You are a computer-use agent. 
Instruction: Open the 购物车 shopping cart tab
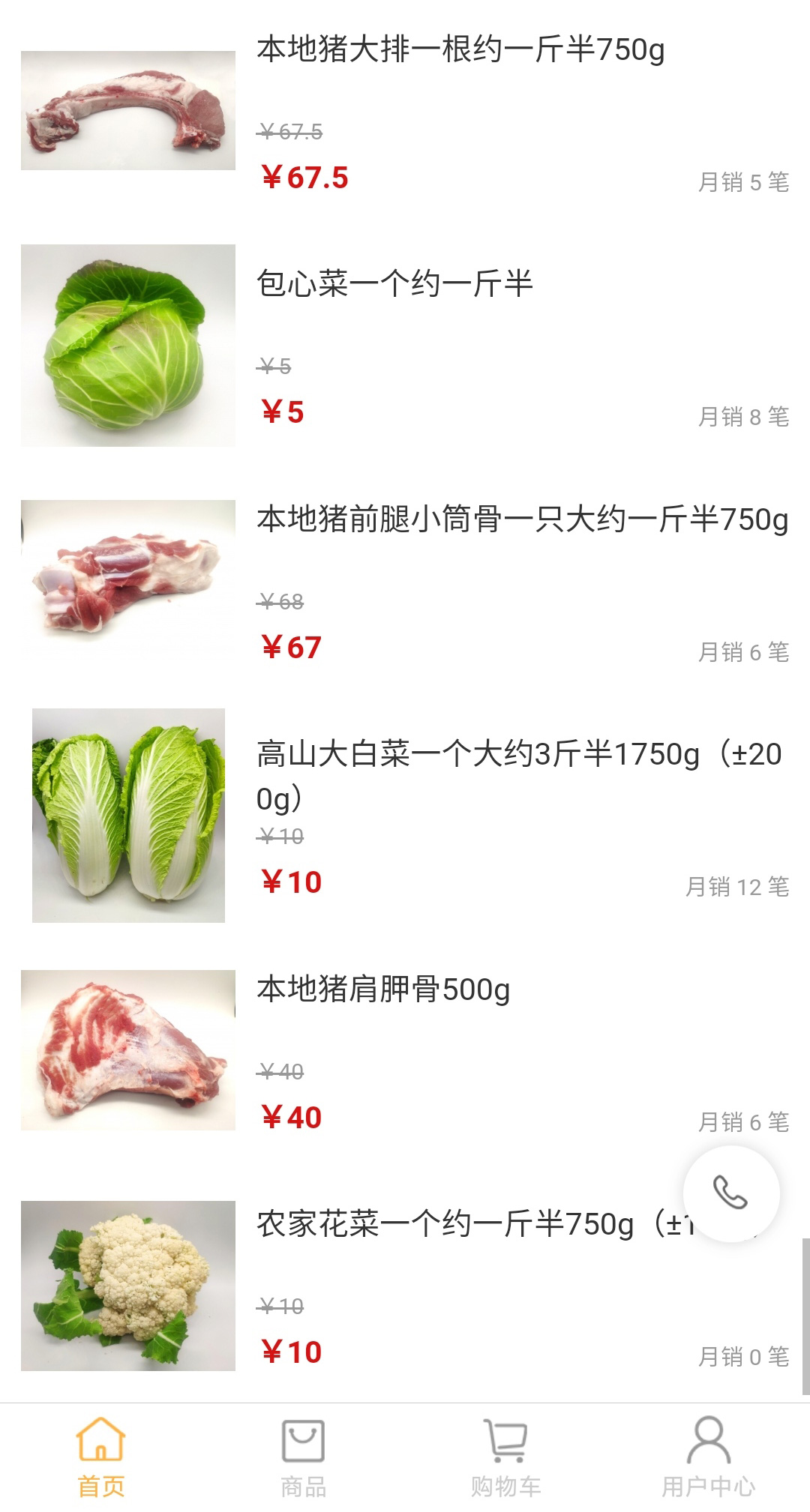point(506,1457)
